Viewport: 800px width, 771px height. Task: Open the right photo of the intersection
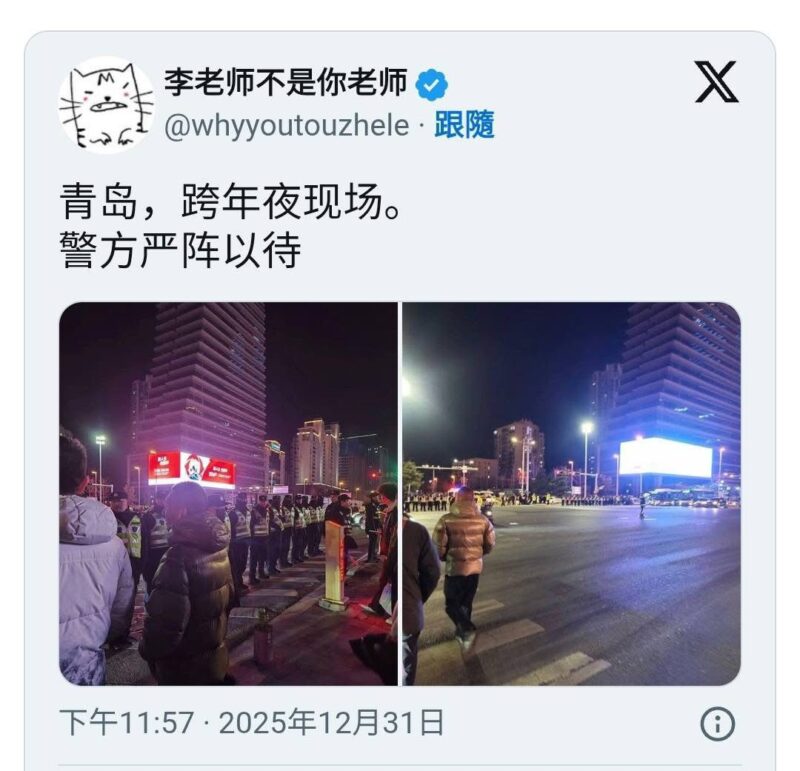click(571, 494)
